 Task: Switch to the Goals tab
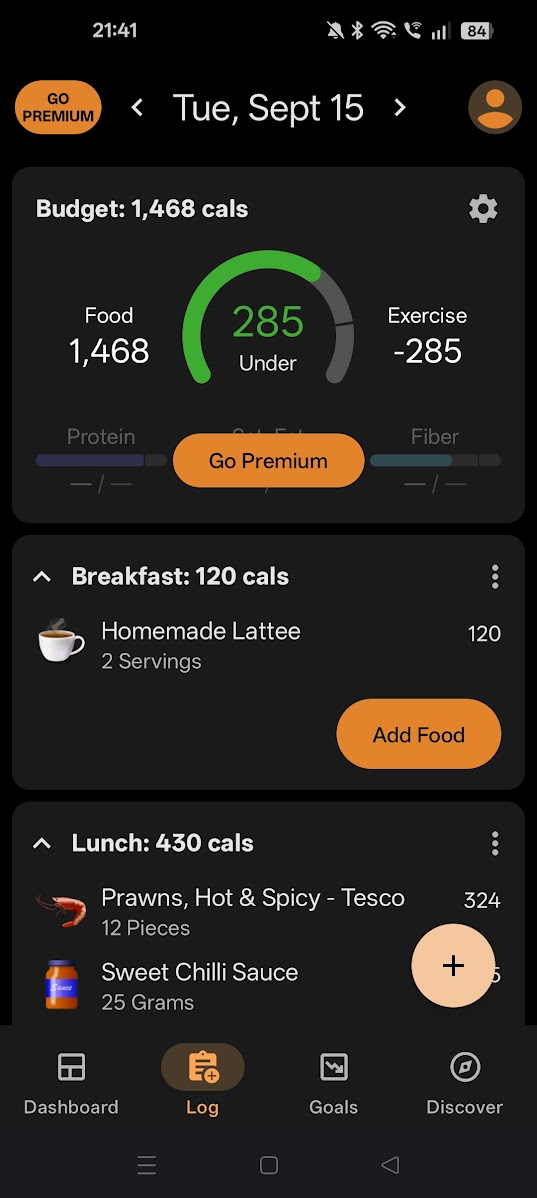tap(334, 1083)
